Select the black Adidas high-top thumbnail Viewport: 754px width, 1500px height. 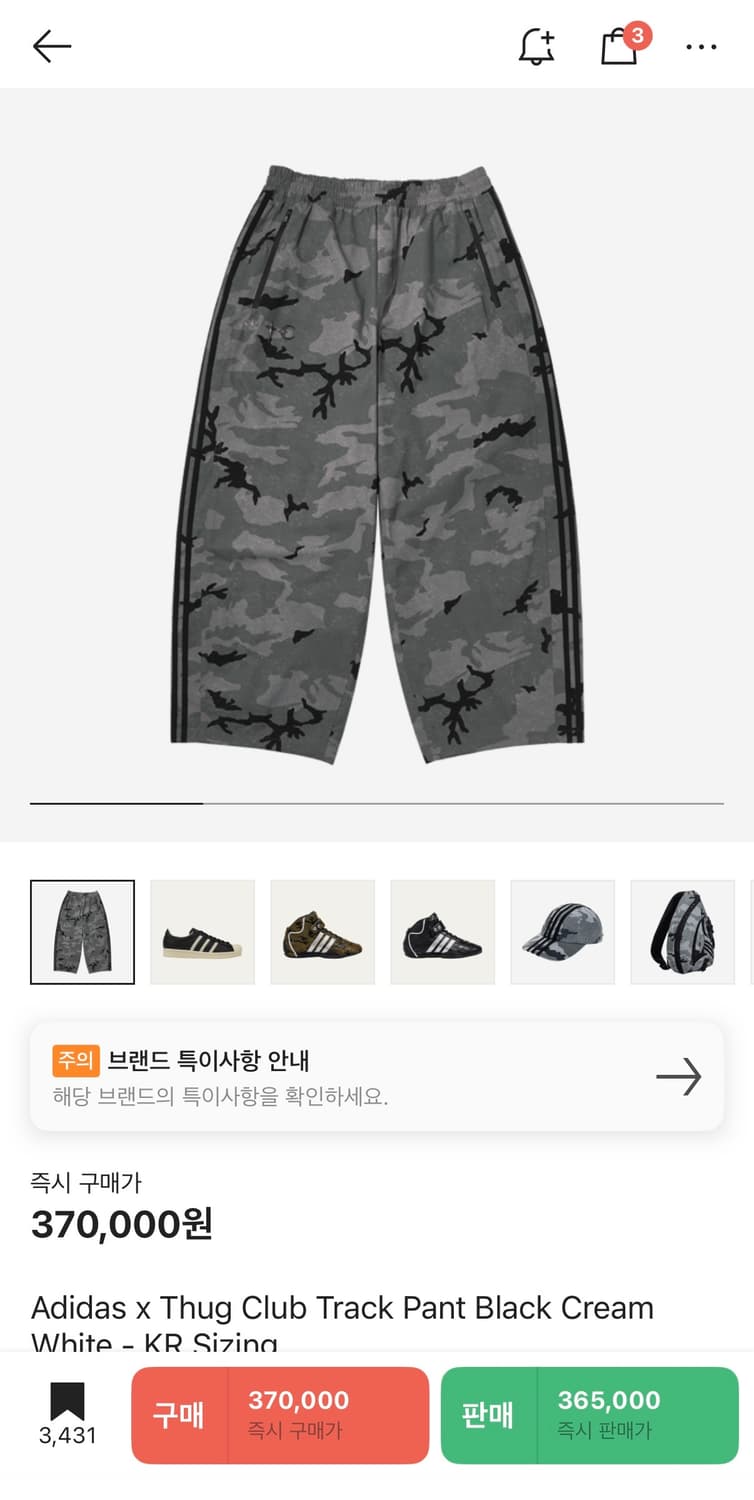pyautogui.click(x=442, y=931)
